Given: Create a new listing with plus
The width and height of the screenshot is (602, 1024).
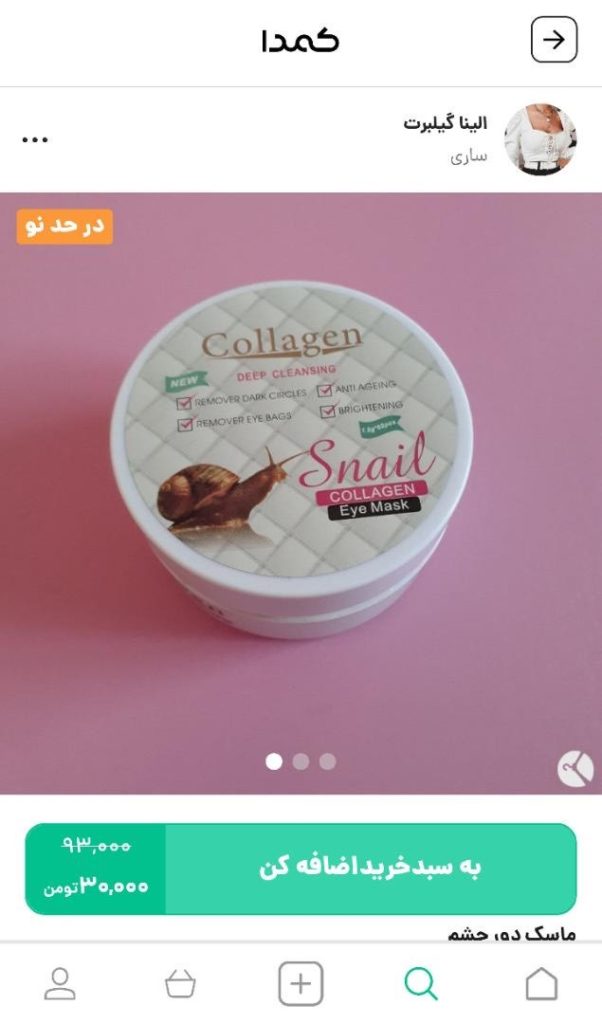Looking at the screenshot, I should pos(300,984).
